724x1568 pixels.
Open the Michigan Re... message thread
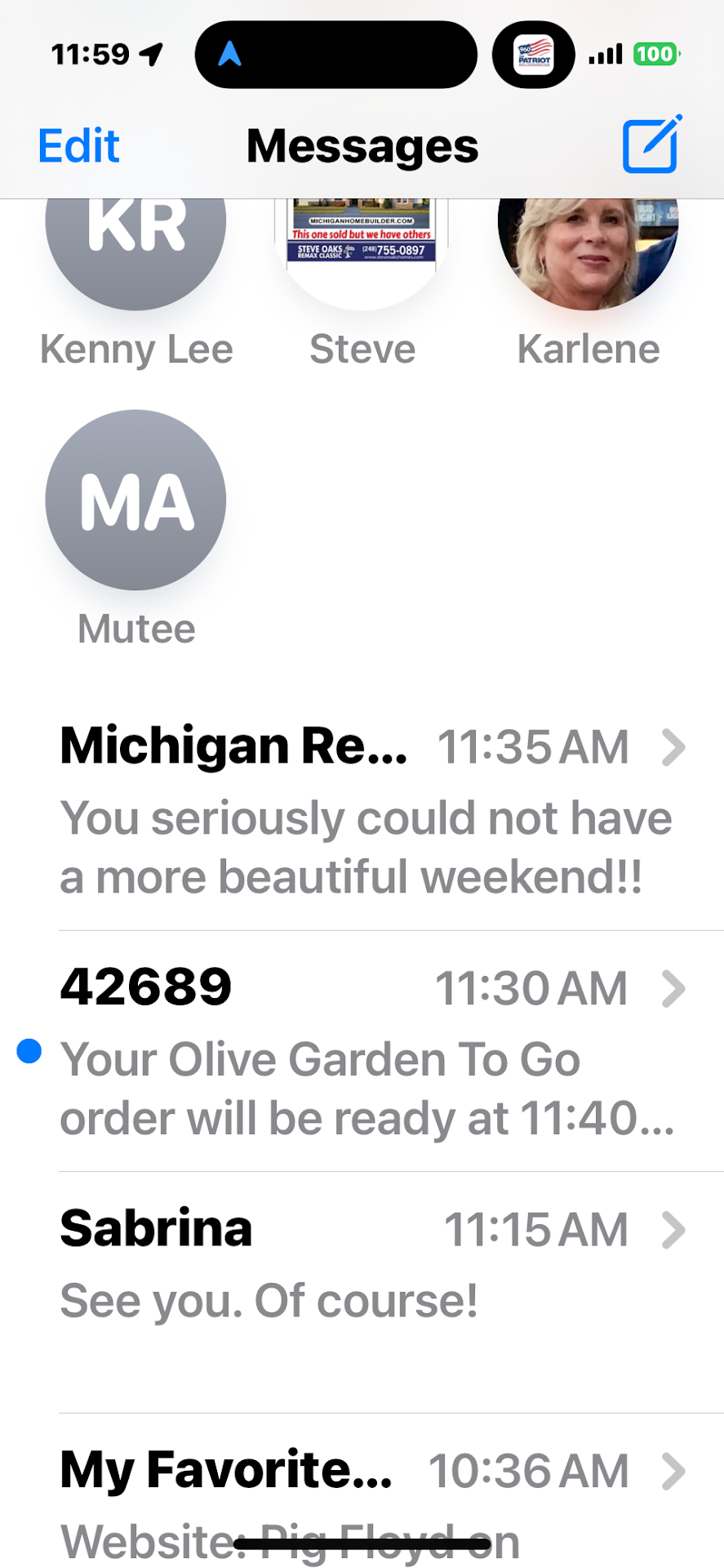point(367,810)
